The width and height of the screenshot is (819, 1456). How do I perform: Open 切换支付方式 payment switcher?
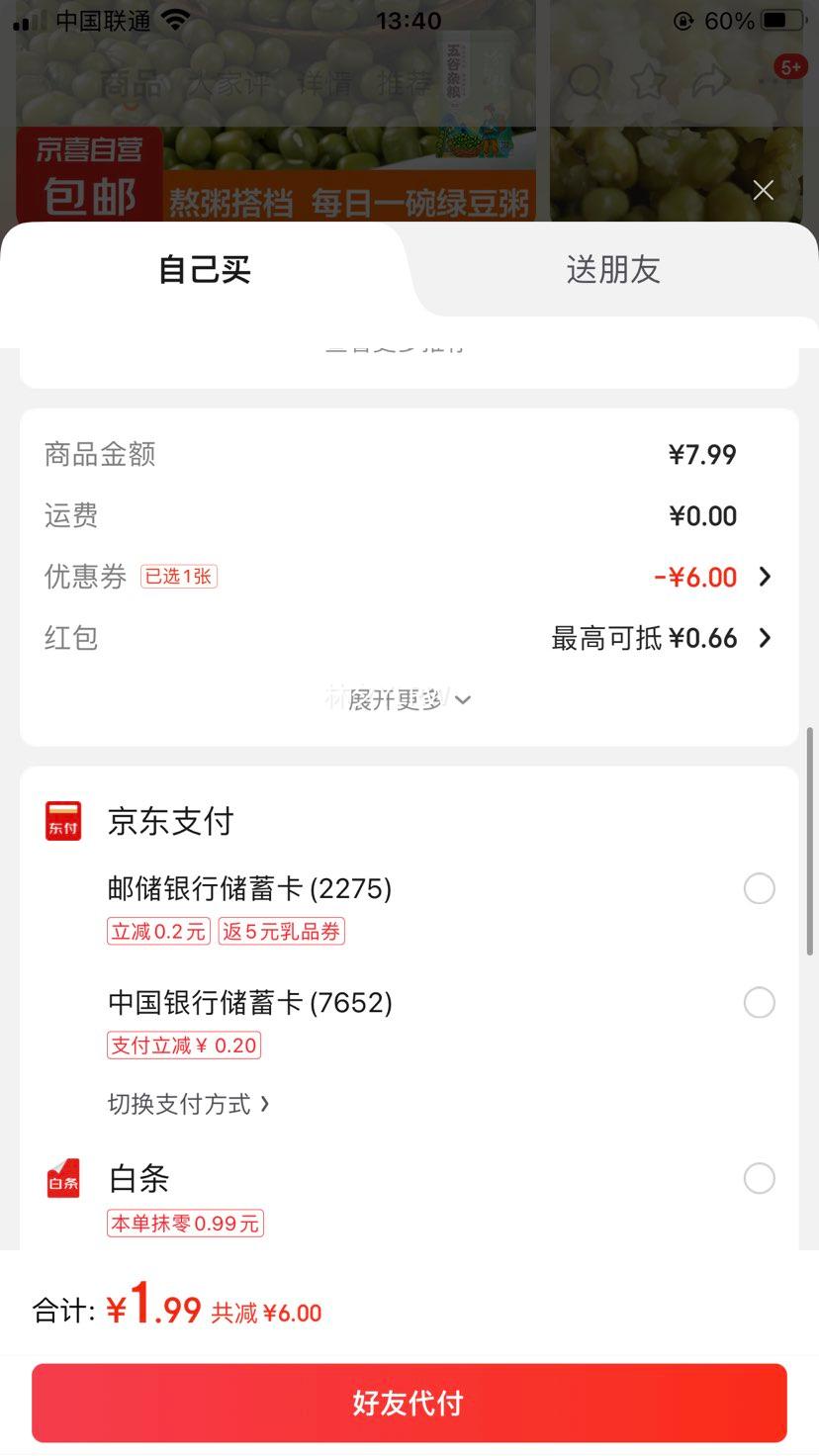point(188,1105)
